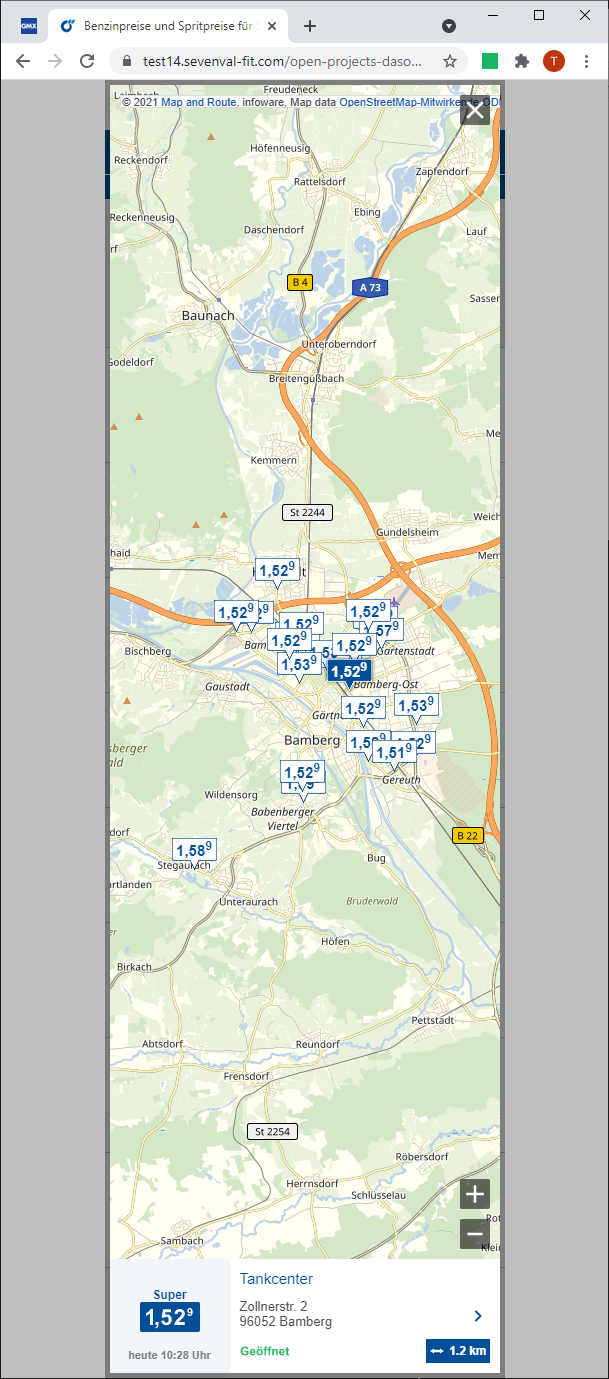Bookmark this page with the star
The height and width of the screenshot is (1379, 609).
(x=450, y=61)
